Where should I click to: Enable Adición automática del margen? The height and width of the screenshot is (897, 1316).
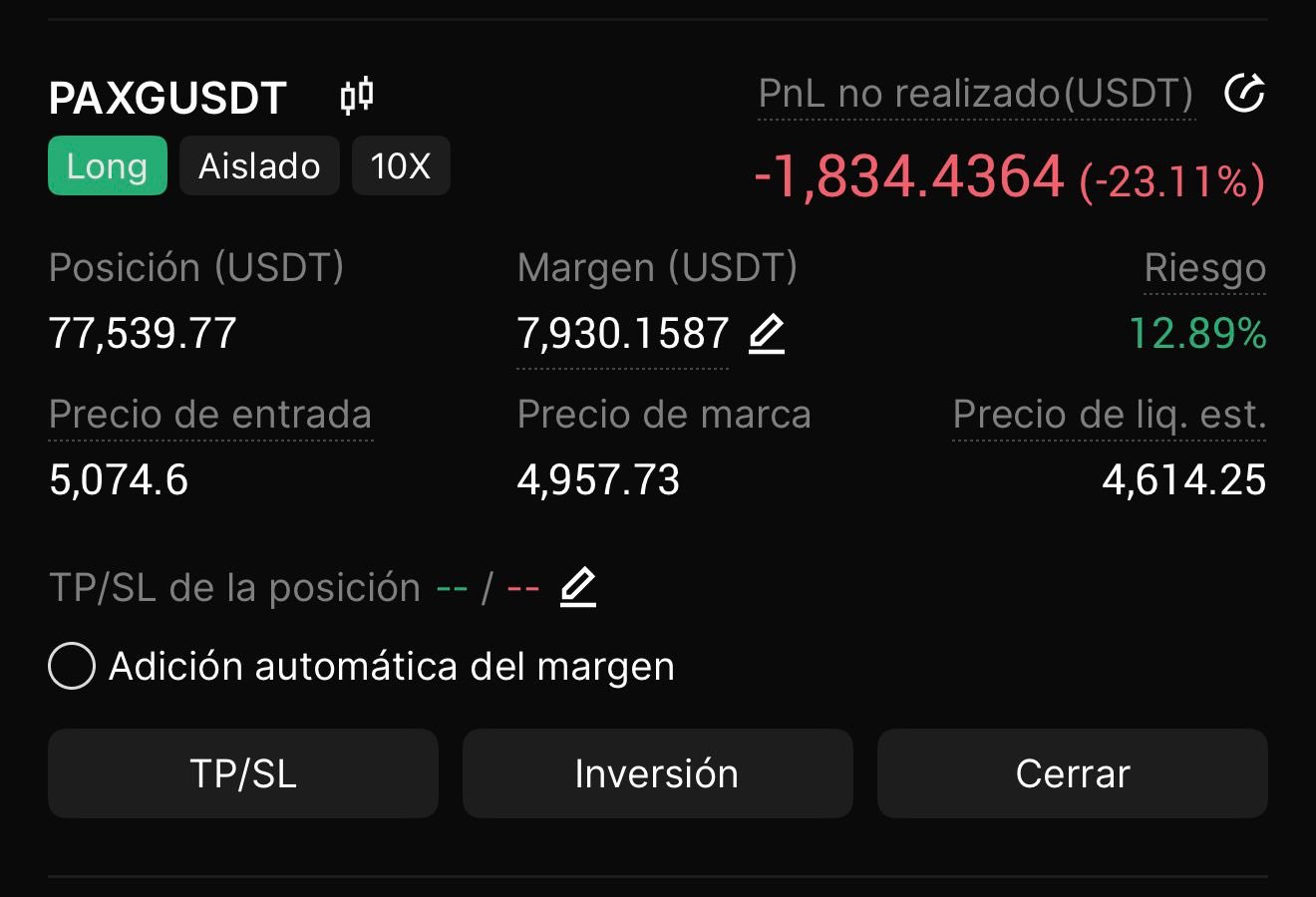point(73,666)
